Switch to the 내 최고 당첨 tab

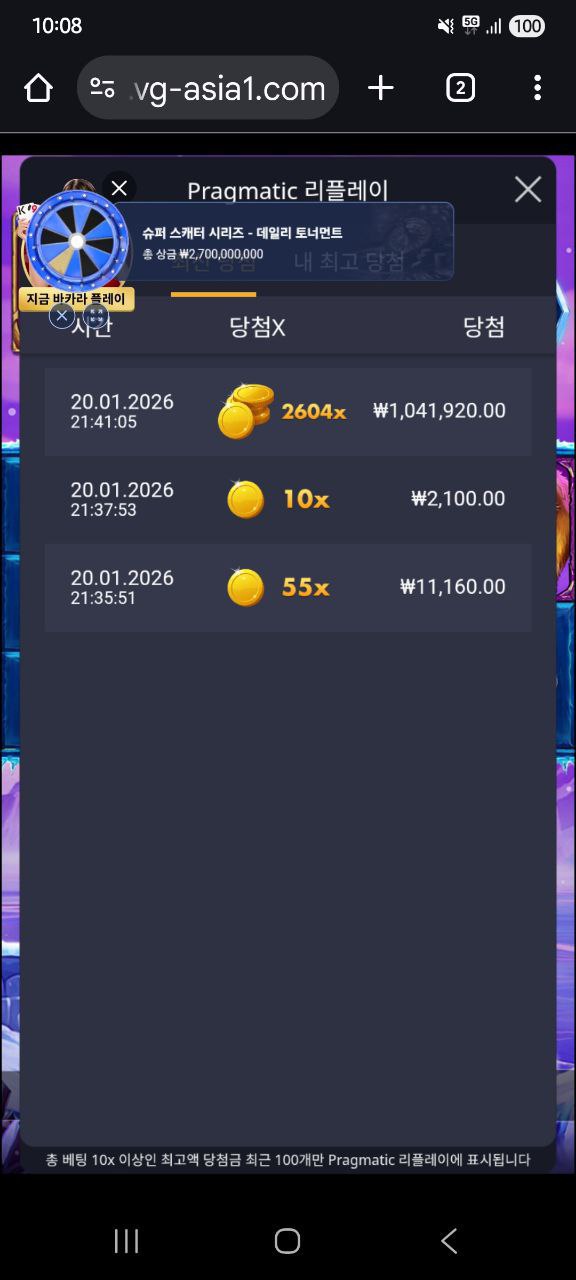[349, 262]
